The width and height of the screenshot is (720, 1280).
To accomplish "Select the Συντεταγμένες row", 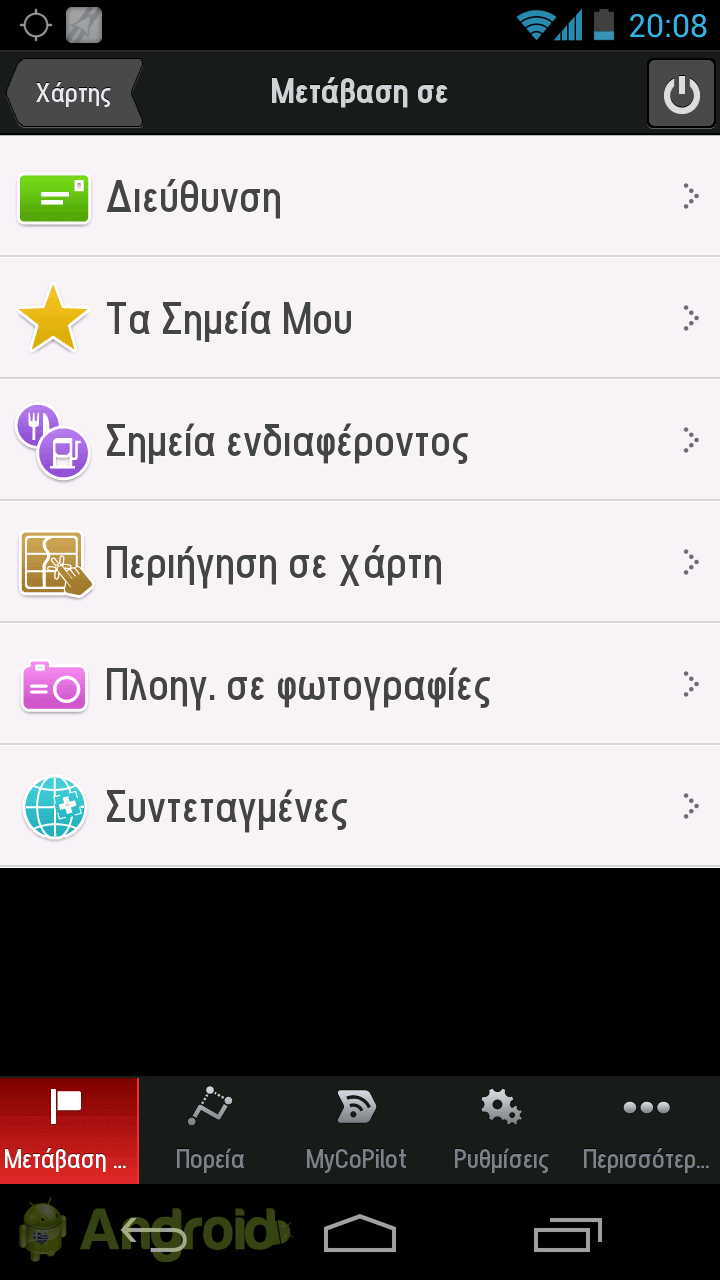I will (360, 806).
